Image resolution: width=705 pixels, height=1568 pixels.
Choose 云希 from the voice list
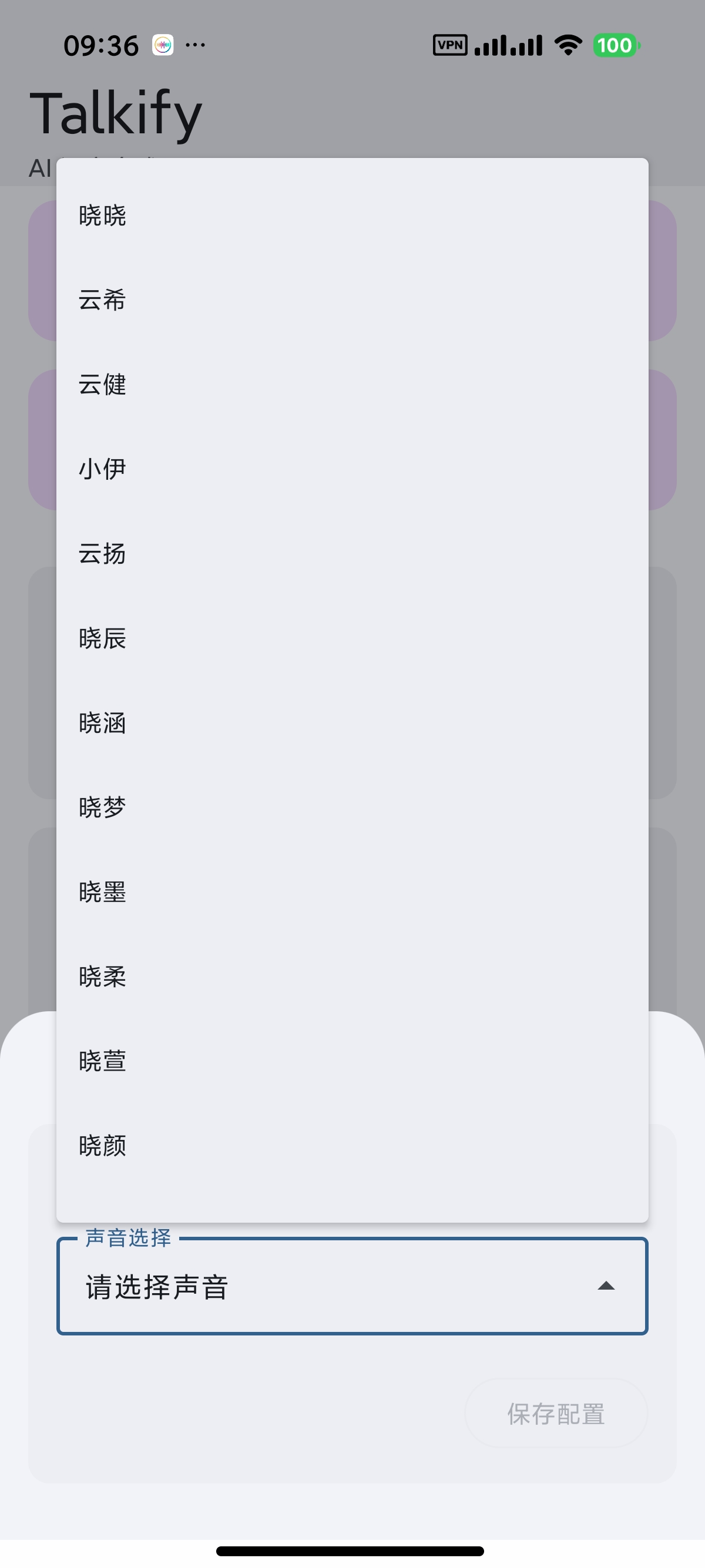point(352,300)
